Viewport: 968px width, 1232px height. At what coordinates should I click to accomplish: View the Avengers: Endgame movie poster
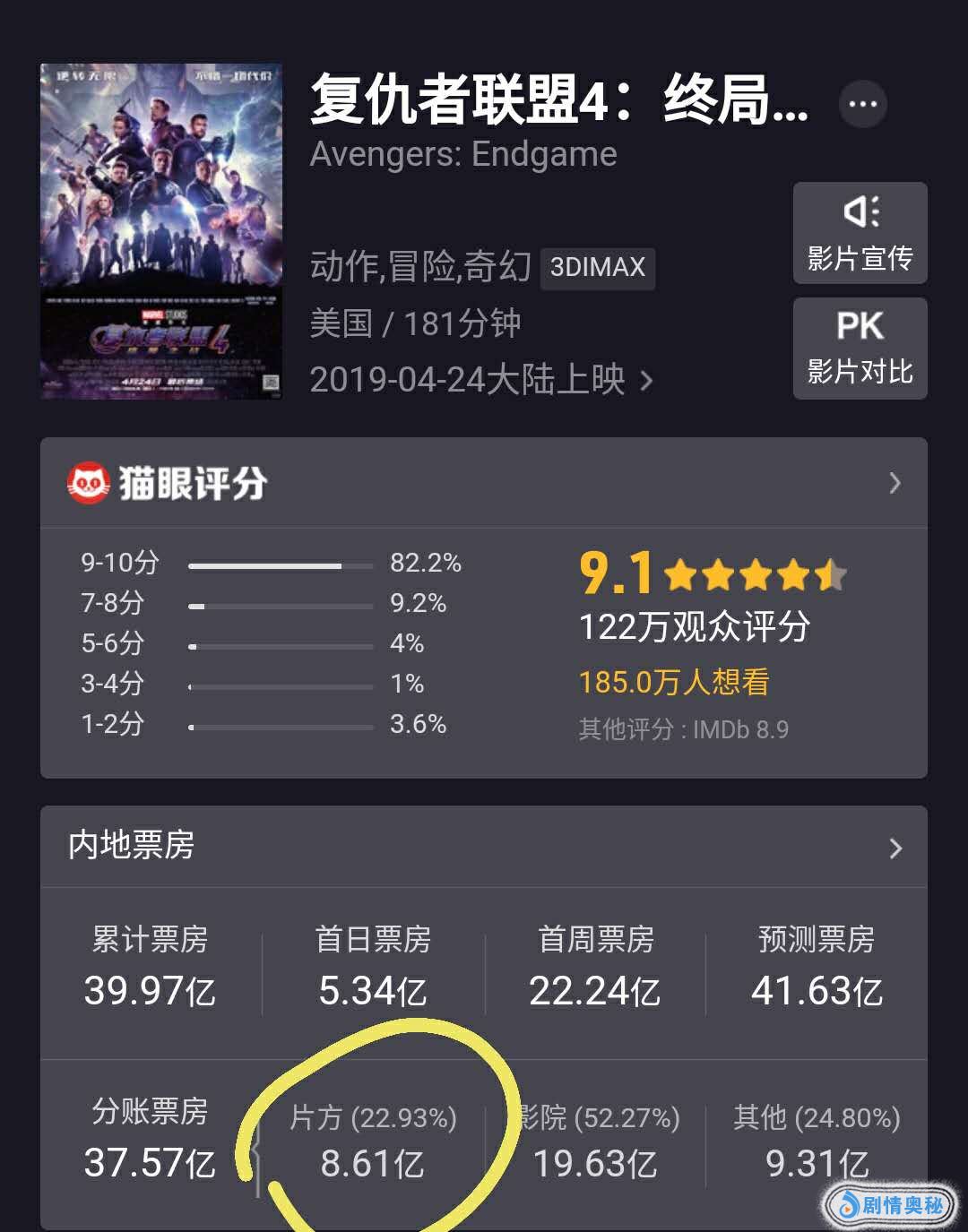161,231
